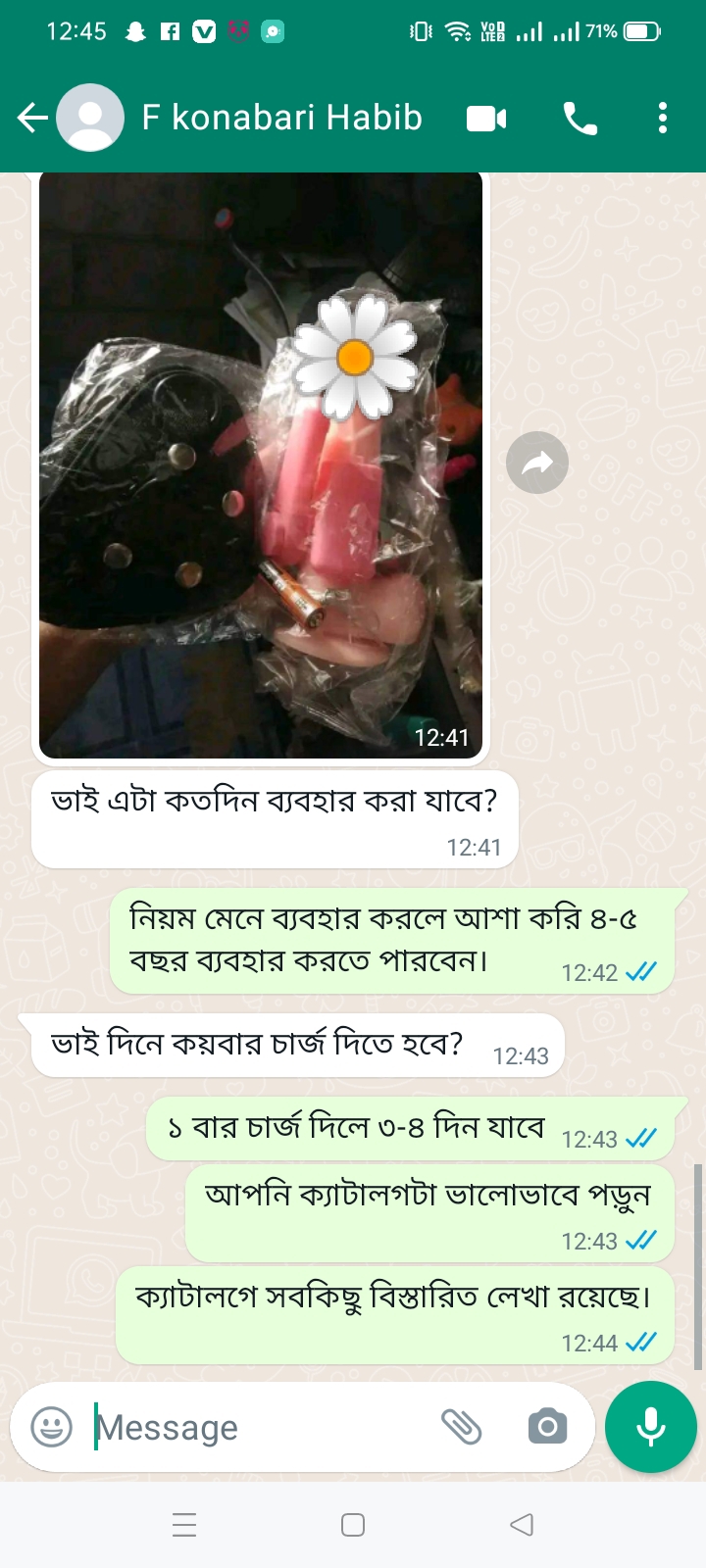This screenshot has height=1568, width=706.
Task: Start a video call with Habib
Action: tap(486, 119)
